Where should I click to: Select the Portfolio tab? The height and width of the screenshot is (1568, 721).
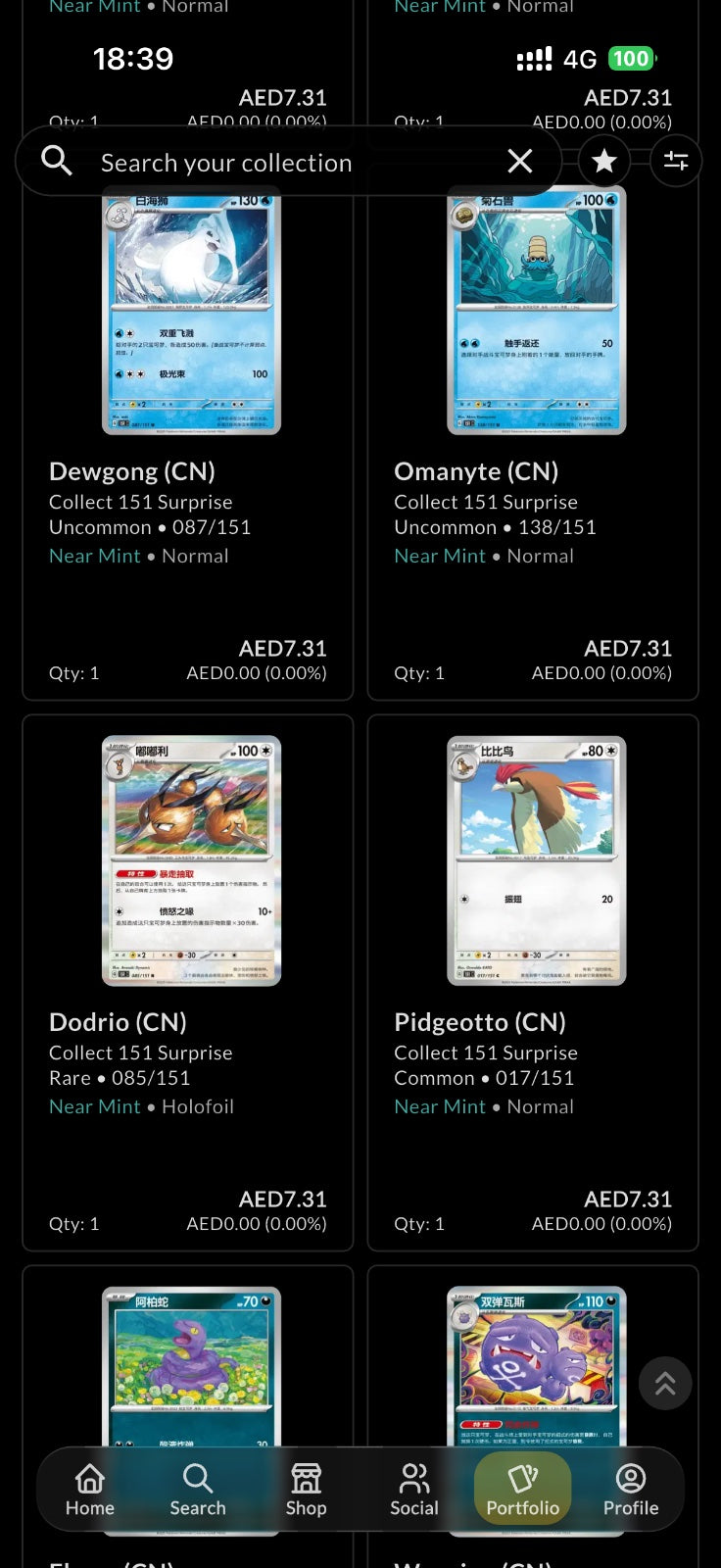click(523, 1490)
